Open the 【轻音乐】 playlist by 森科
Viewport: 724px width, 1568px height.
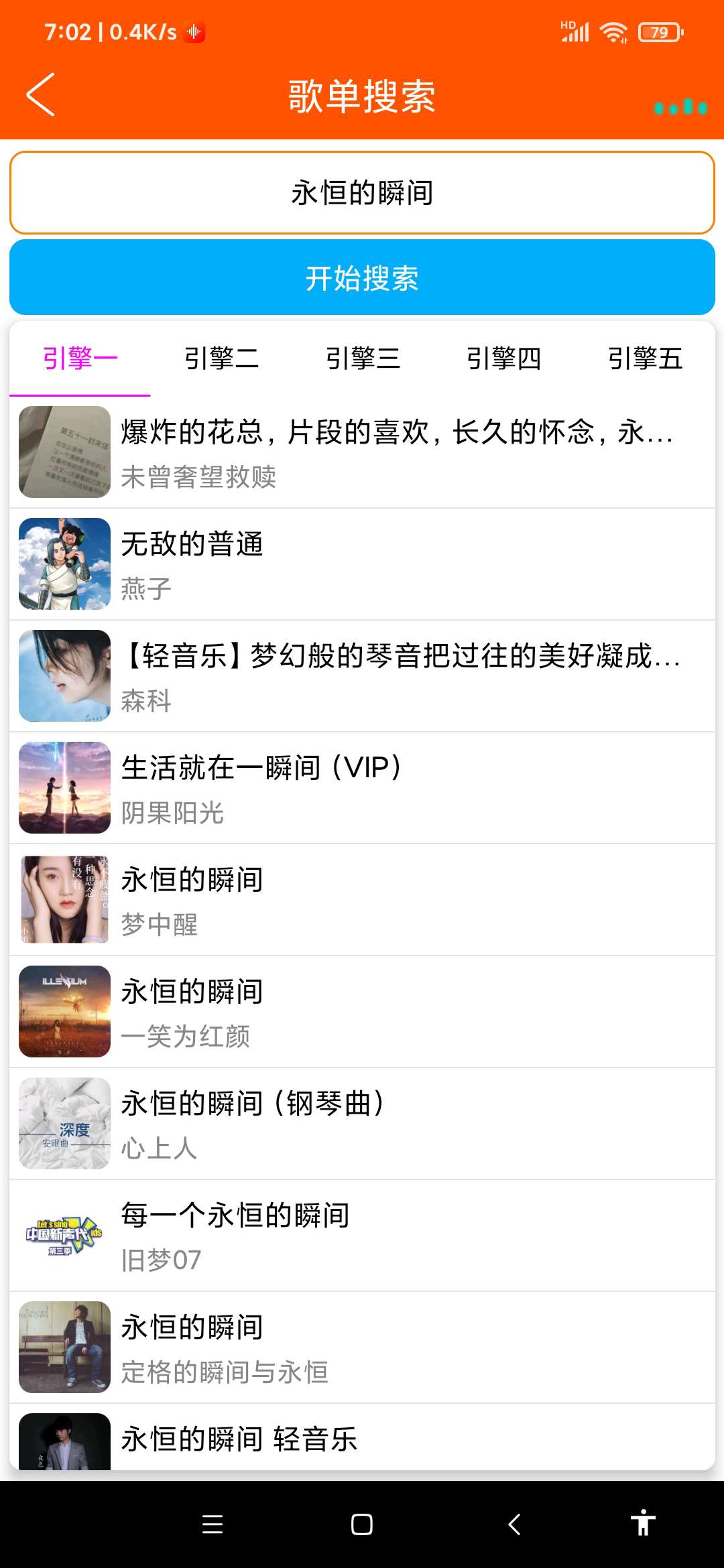click(x=362, y=676)
